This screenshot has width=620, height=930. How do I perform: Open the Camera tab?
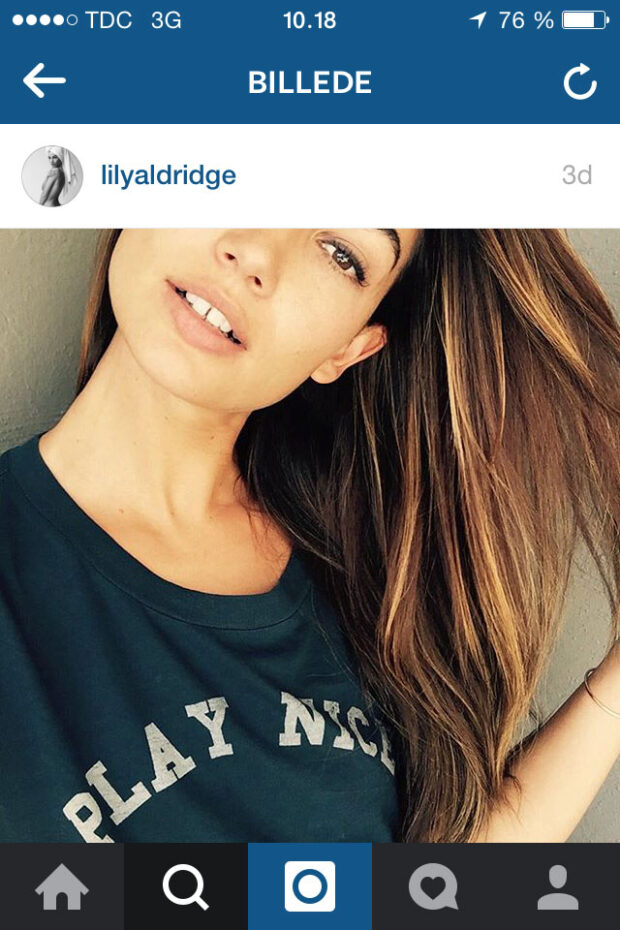point(310,887)
